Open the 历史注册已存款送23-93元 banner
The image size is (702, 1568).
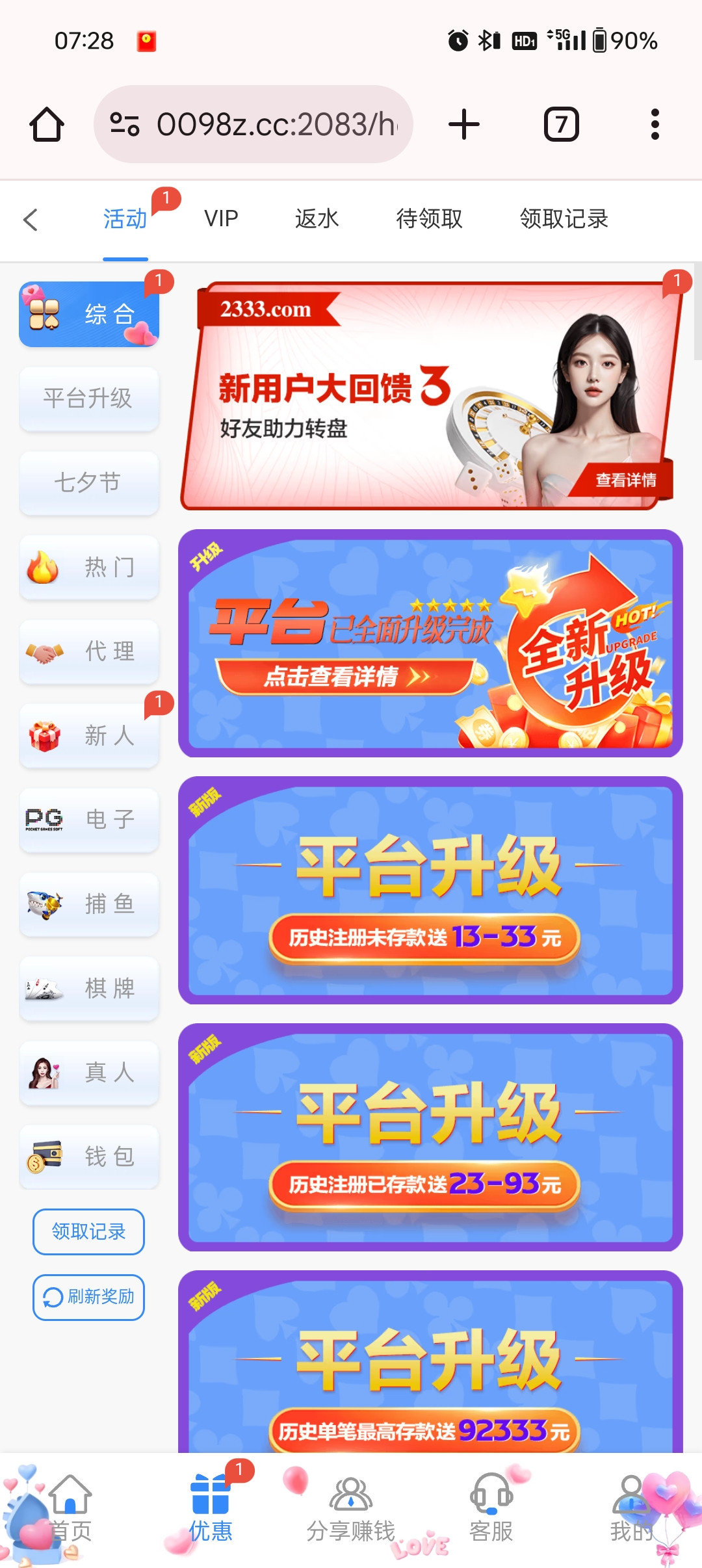[x=430, y=1137]
